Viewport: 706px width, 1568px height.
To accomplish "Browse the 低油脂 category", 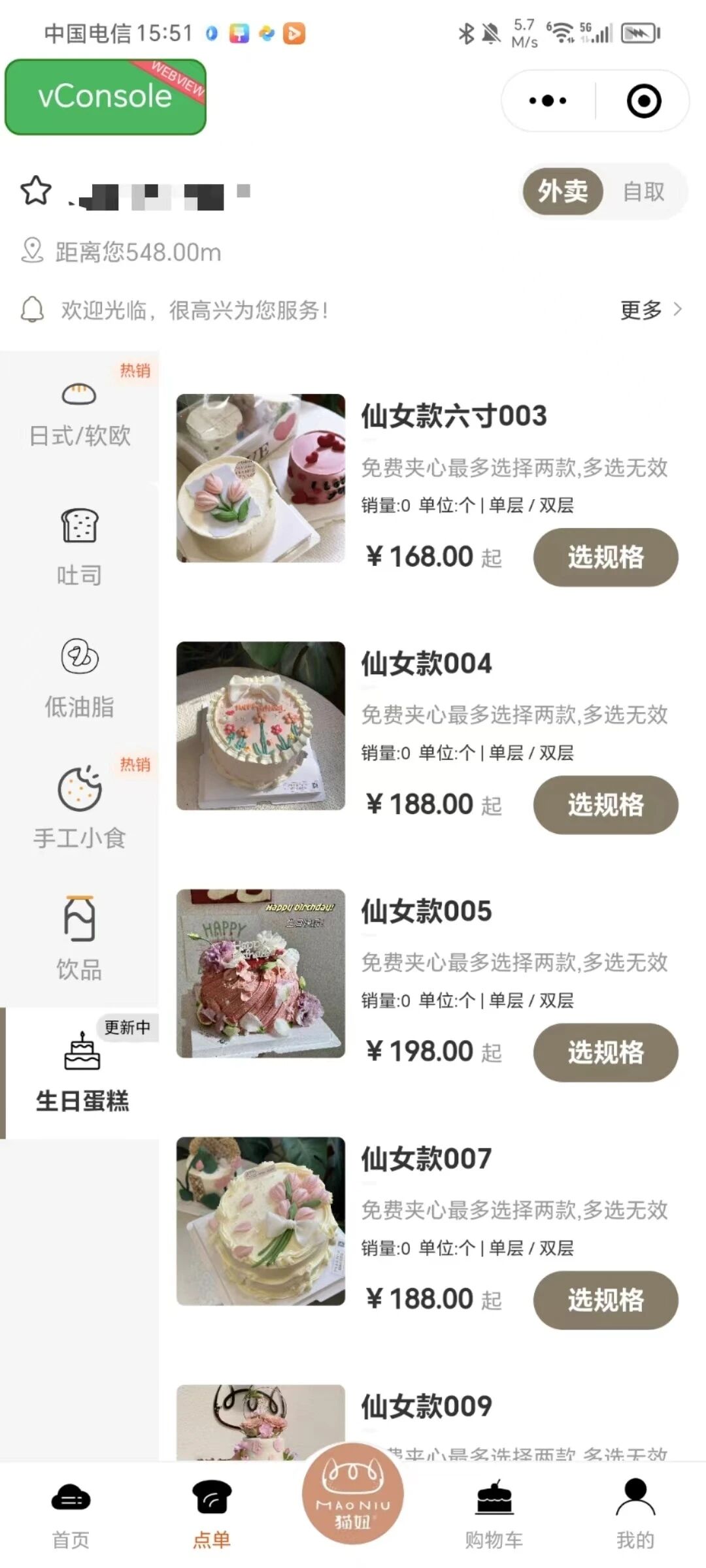I will [79, 678].
